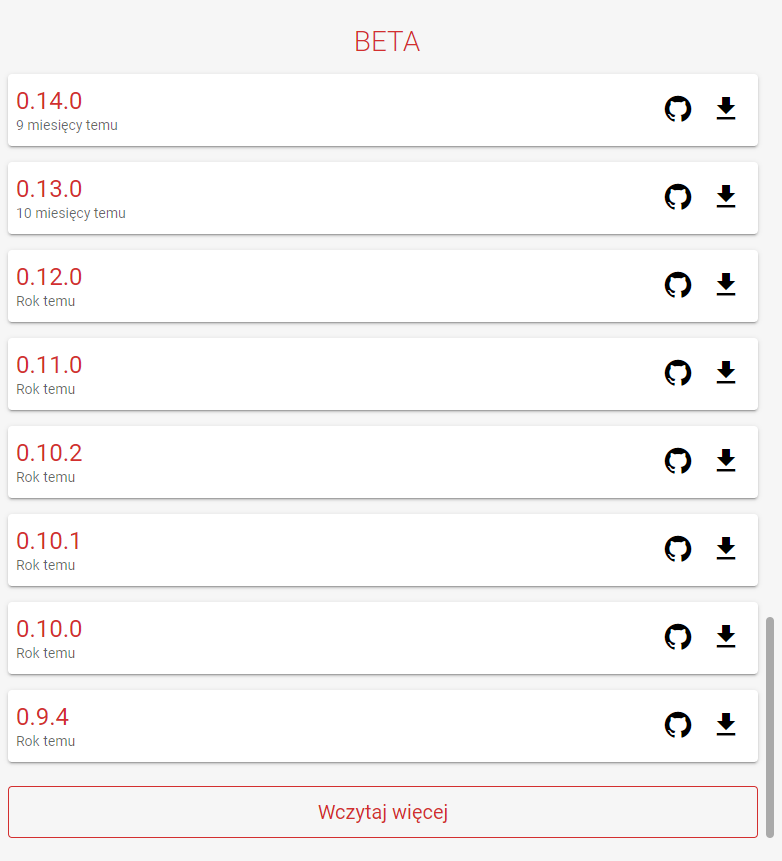Download beta version 0.9.4
The width and height of the screenshot is (782, 861).
[x=726, y=725]
